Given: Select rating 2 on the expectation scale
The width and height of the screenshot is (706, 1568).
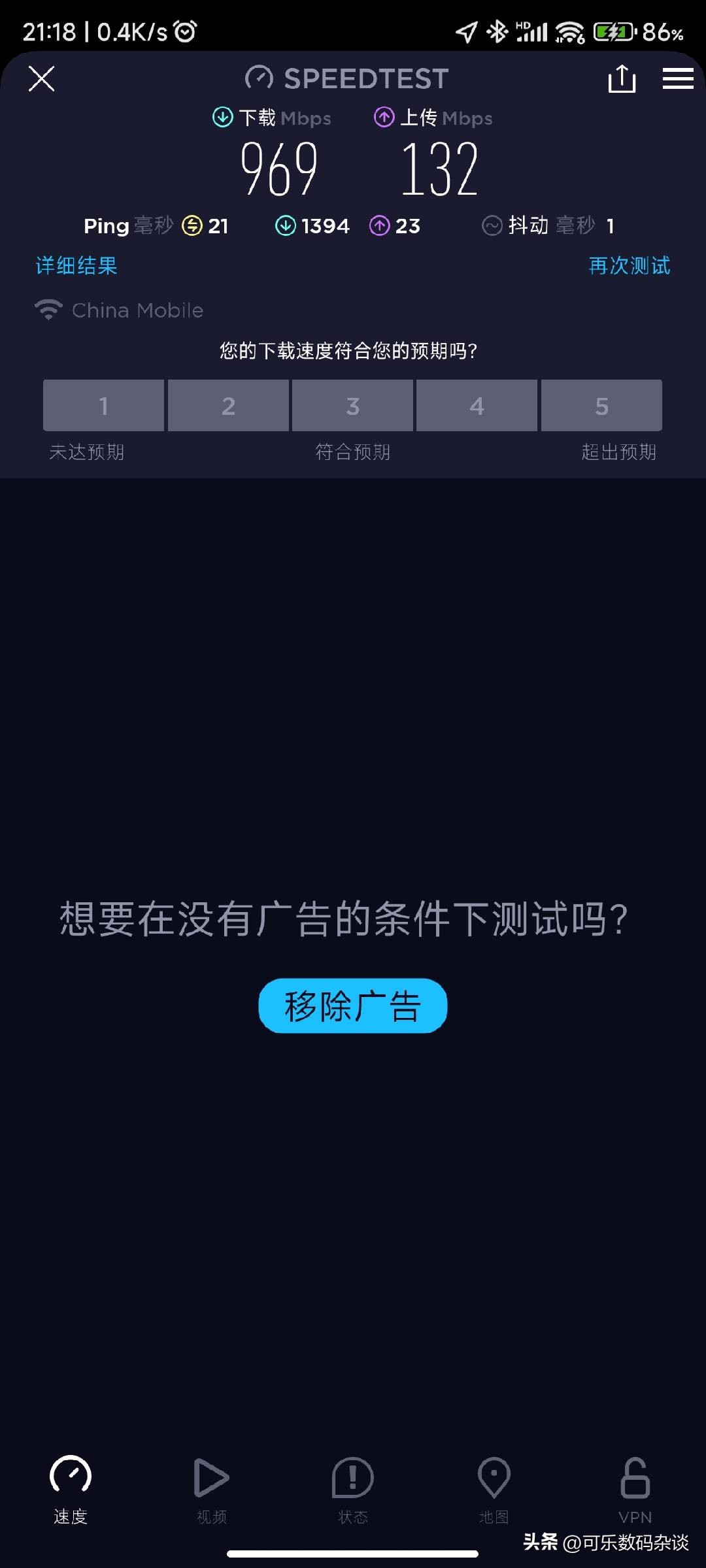Looking at the screenshot, I should 227,405.
